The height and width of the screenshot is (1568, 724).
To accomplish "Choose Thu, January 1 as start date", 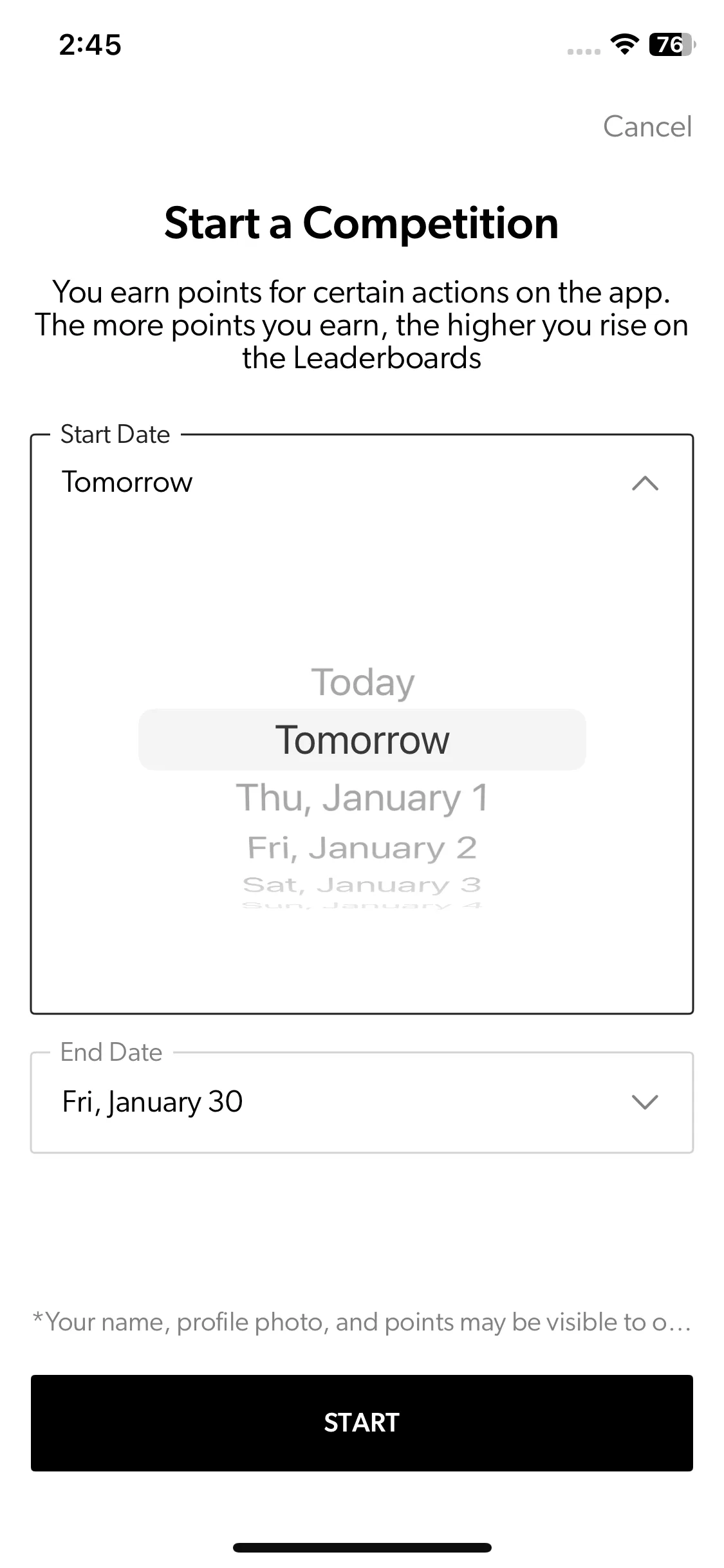I will (362, 798).
